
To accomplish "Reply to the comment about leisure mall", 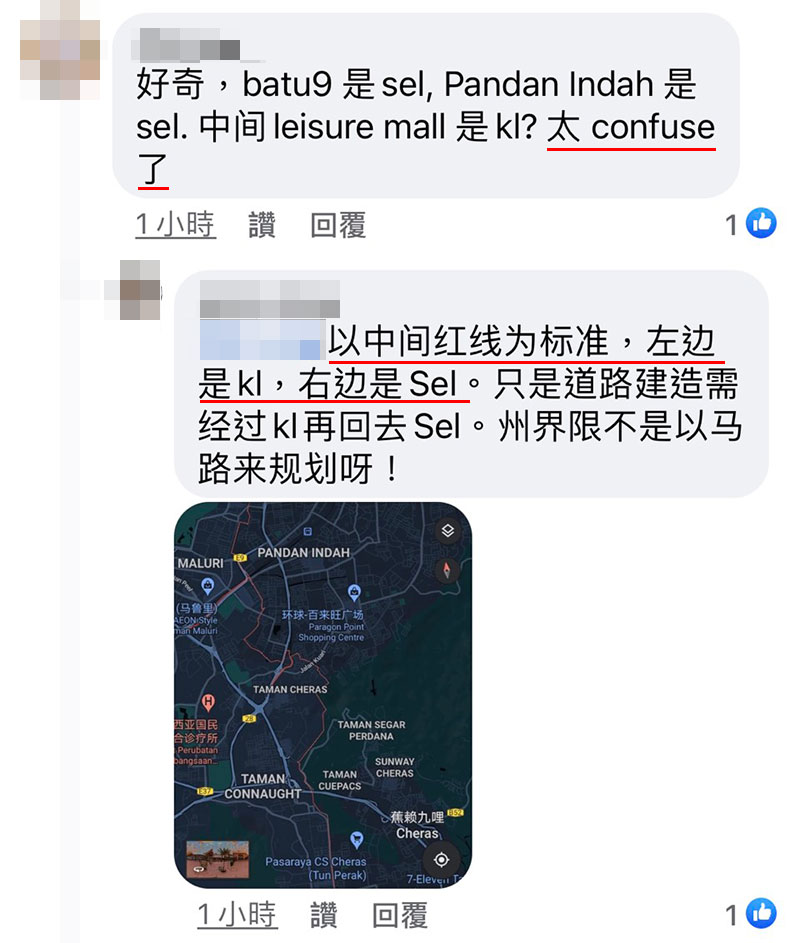I will coord(338,226).
